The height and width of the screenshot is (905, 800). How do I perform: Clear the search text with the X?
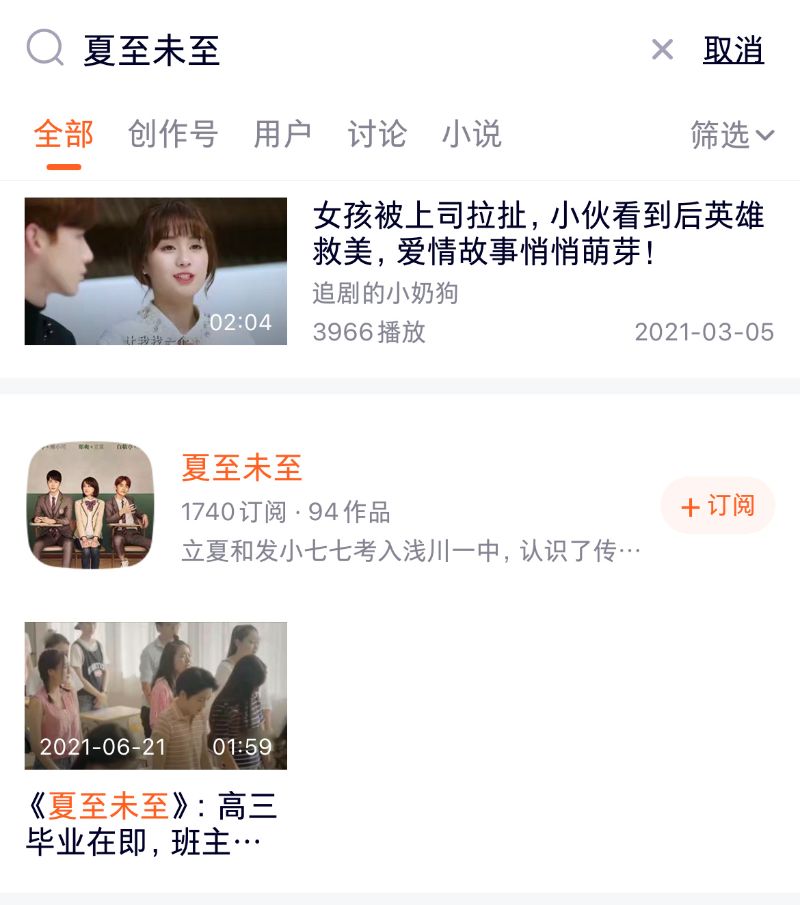pos(662,50)
